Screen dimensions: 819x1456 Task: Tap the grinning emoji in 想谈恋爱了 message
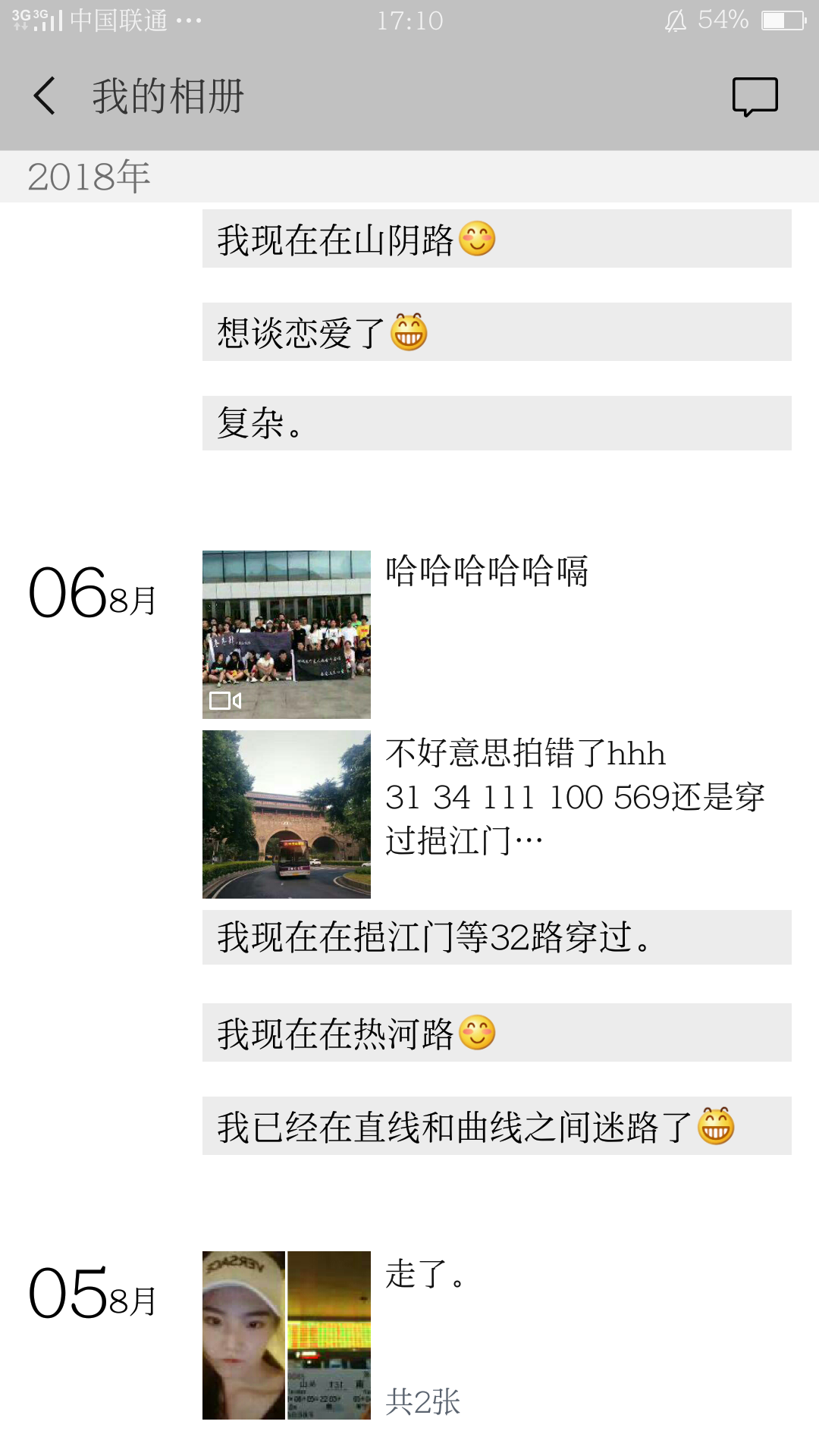[x=409, y=333]
